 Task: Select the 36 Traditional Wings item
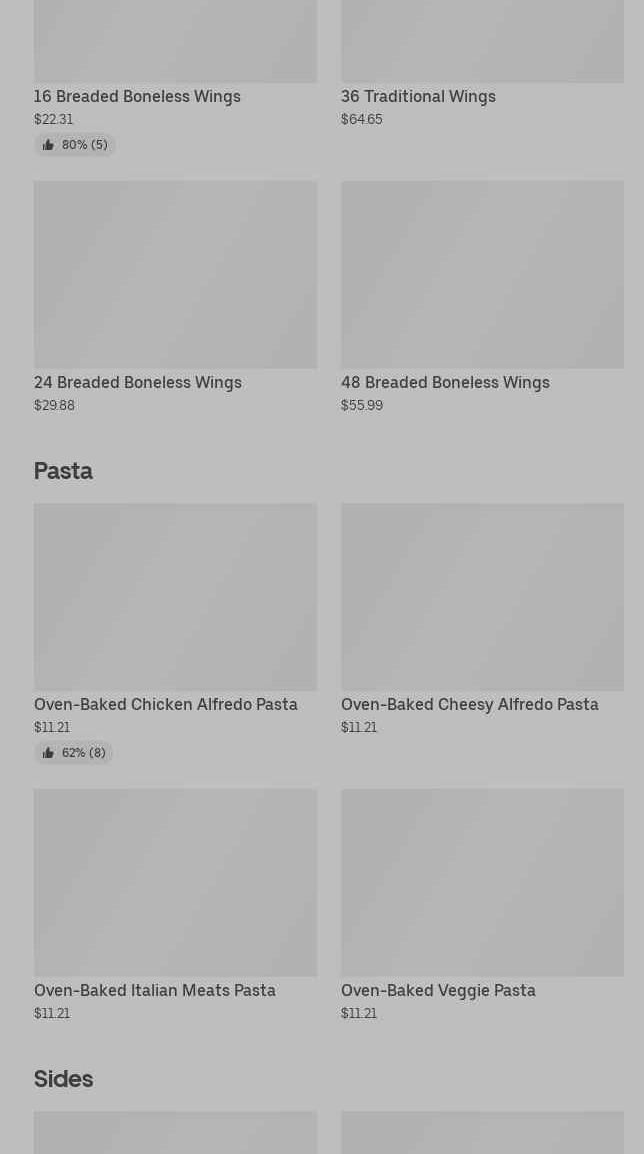click(x=418, y=96)
